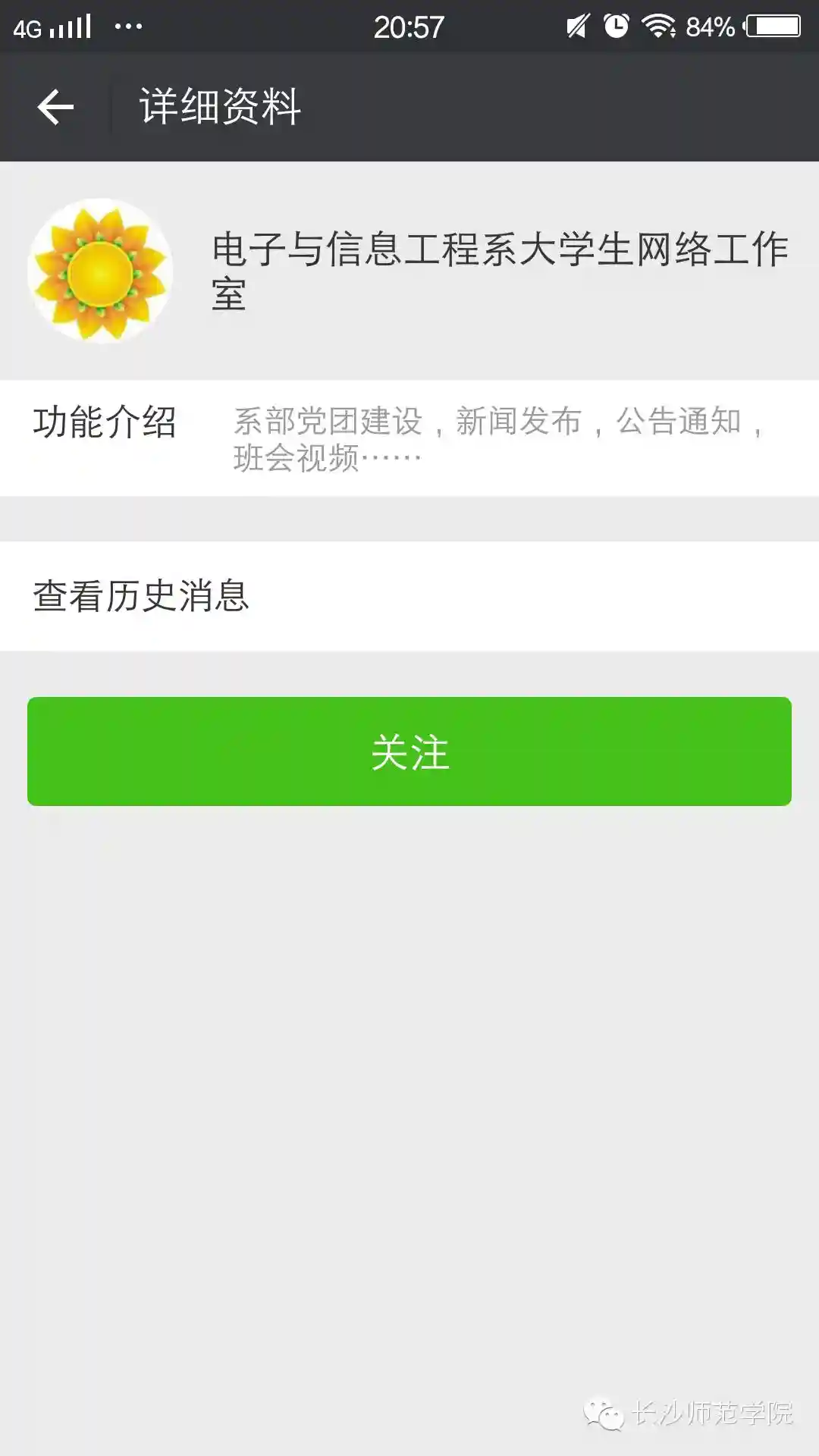Tap the green 关注 follow button
819x1456 pixels.
pyautogui.click(x=409, y=752)
